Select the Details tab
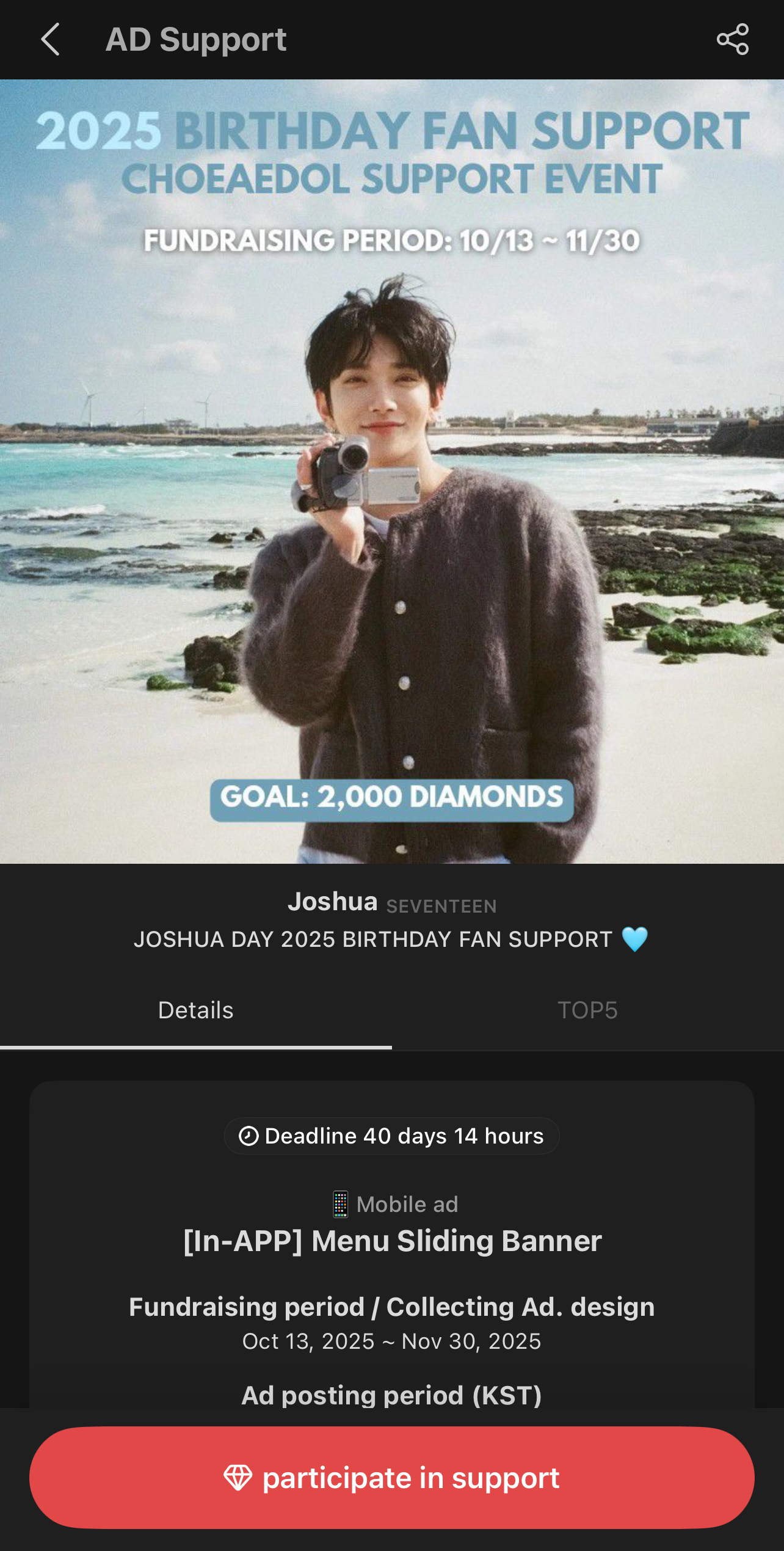The width and height of the screenshot is (784, 1551). [196, 1010]
